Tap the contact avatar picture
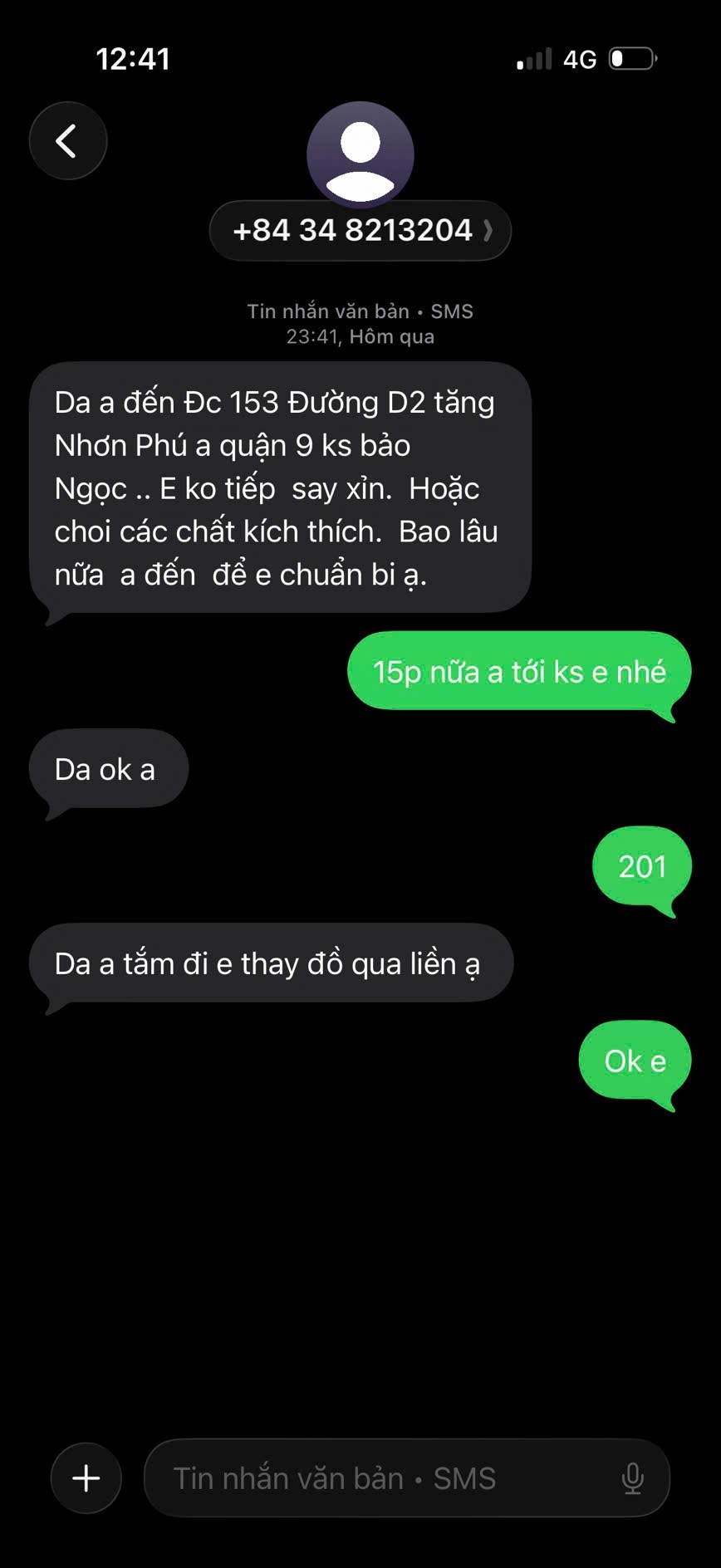This screenshot has height=1568, width=721. (x=360, y=154)
